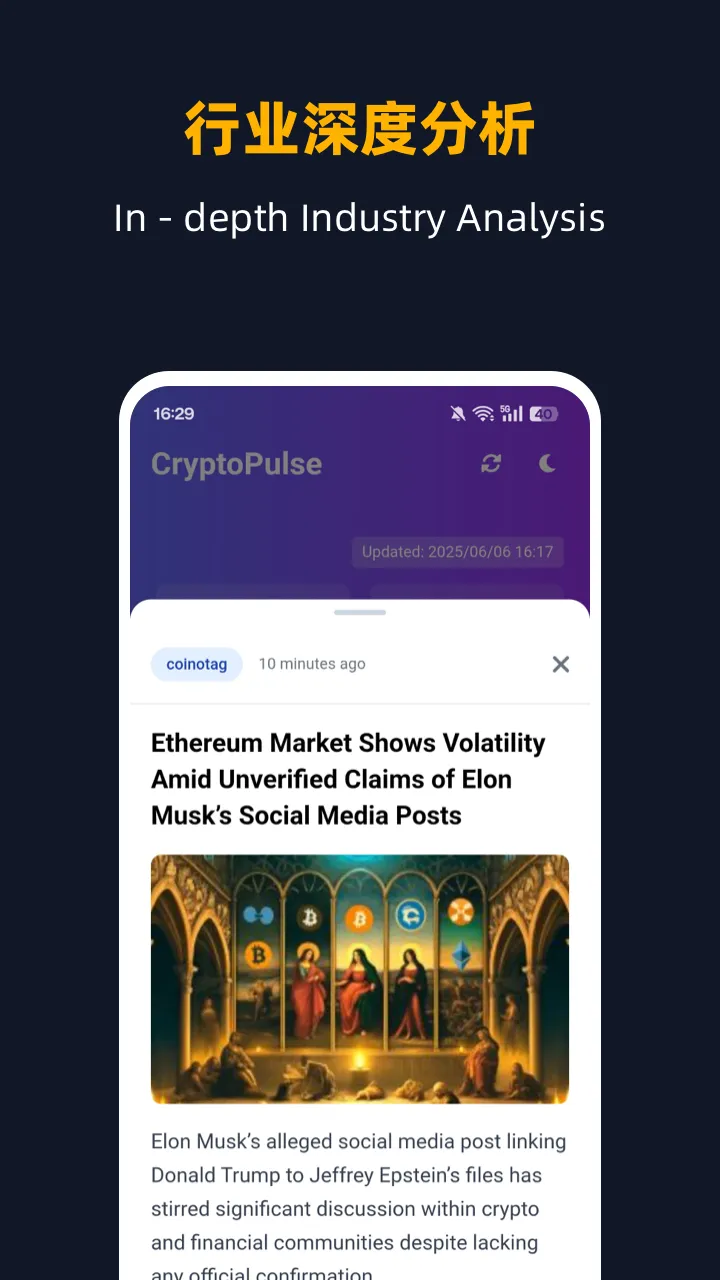Viewport: 720px width, 1280px height.
Task: Tap the Wi-Fi icon in the status bar
Action: [483, 413]
